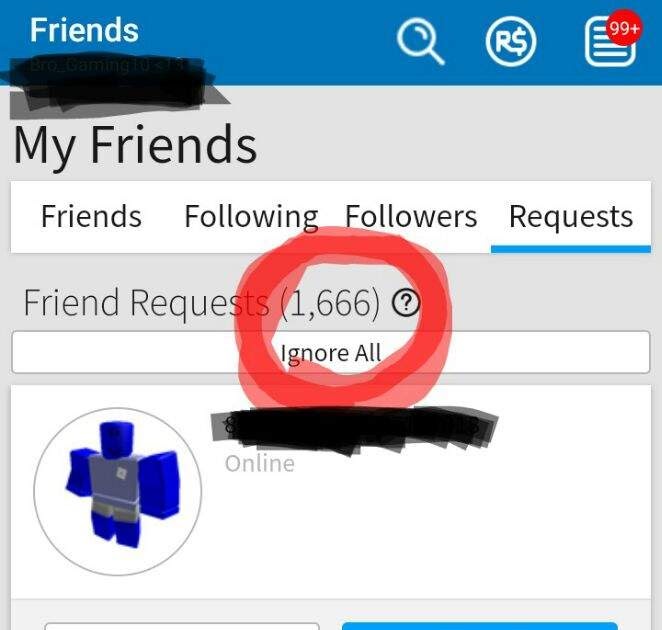Viewport: 662px width, 630px height.
Task: Select the Requests tab
Action: click(x=570, y=217)
